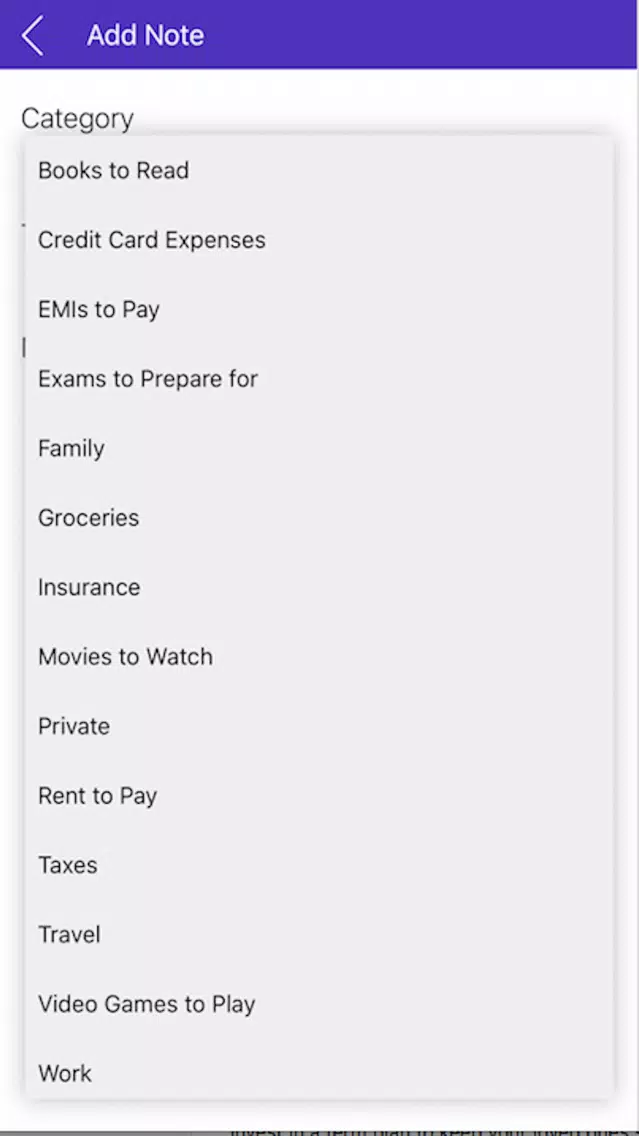
Task: Choose Credit Card Expenses from the list
Action: pyautogui.click(x=319, y=241)
